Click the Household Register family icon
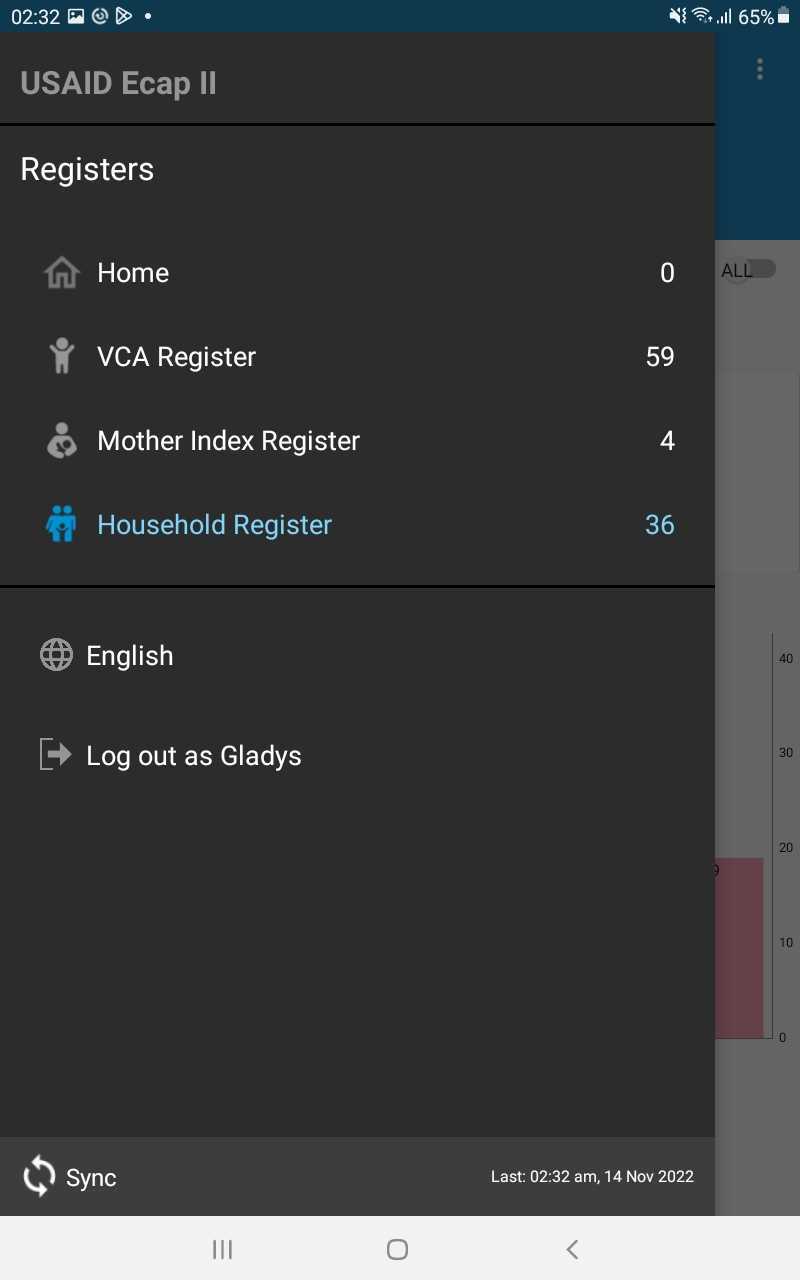800x1280 pixels. point(60,523)
